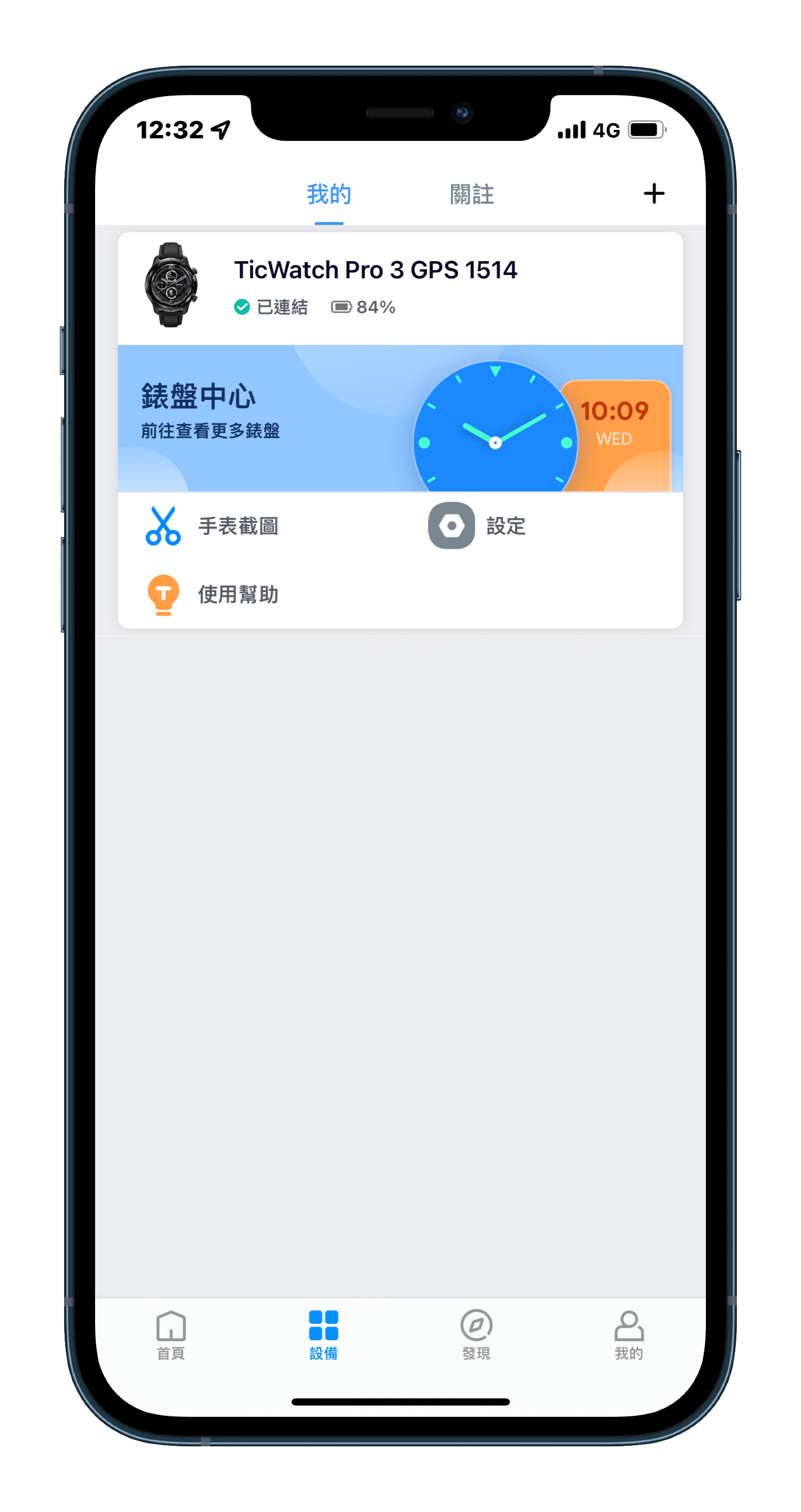Go to the 首頁 home tab

(171, 1335)
